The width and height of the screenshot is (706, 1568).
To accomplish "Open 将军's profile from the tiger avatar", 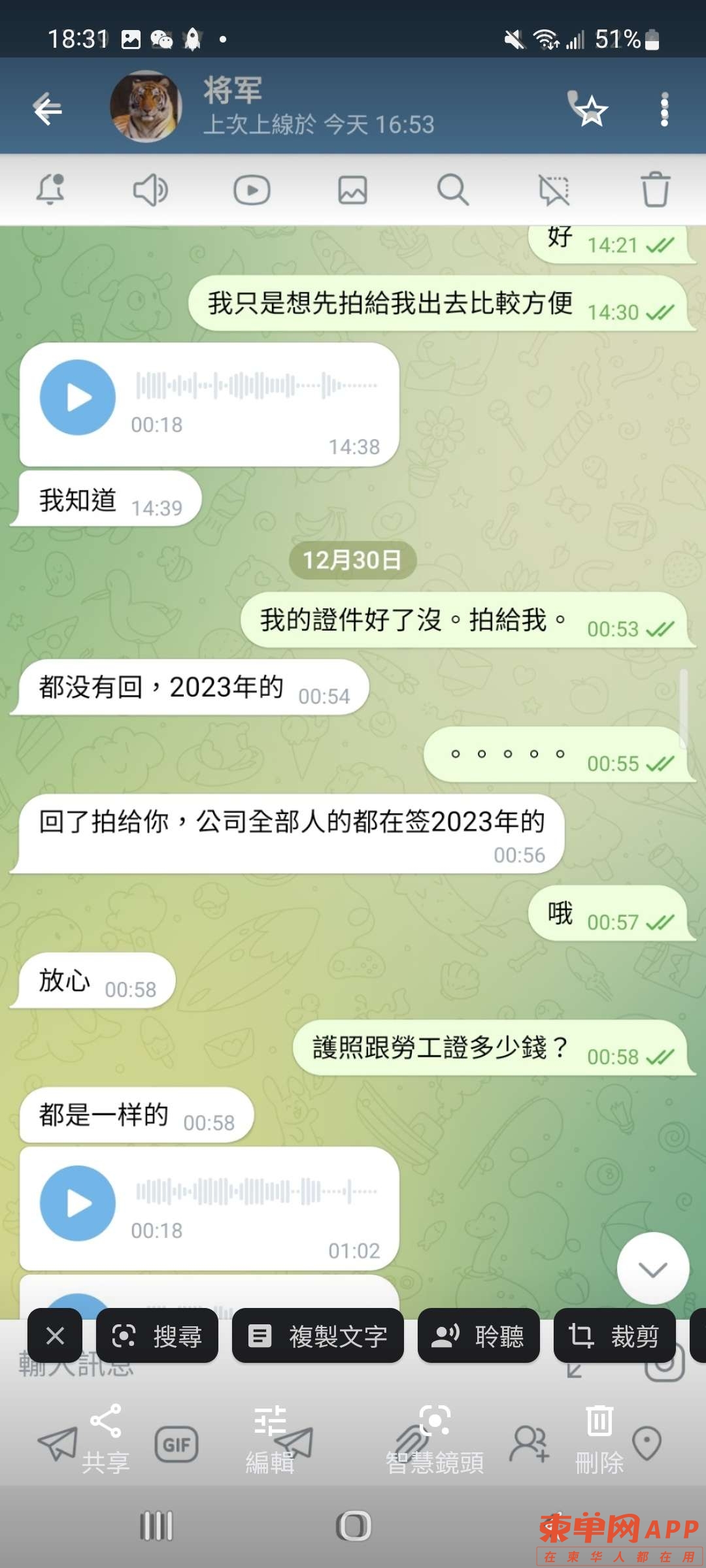I will point(146,106).
